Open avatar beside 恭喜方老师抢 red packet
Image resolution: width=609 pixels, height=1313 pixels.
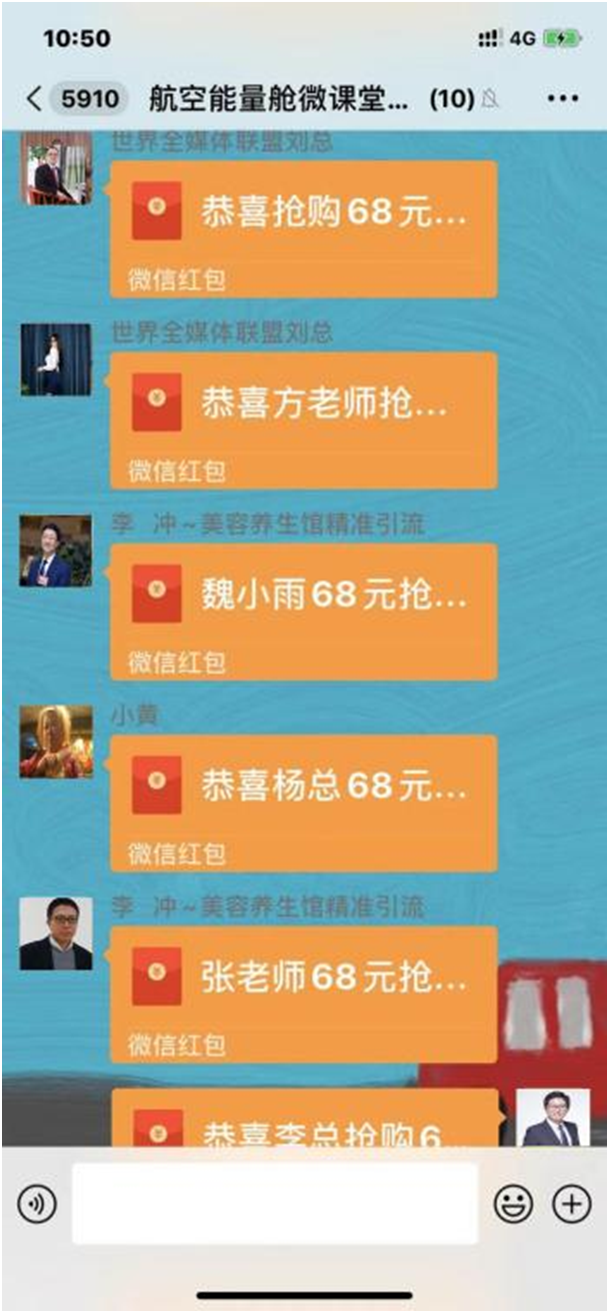(x=56, y=359)
